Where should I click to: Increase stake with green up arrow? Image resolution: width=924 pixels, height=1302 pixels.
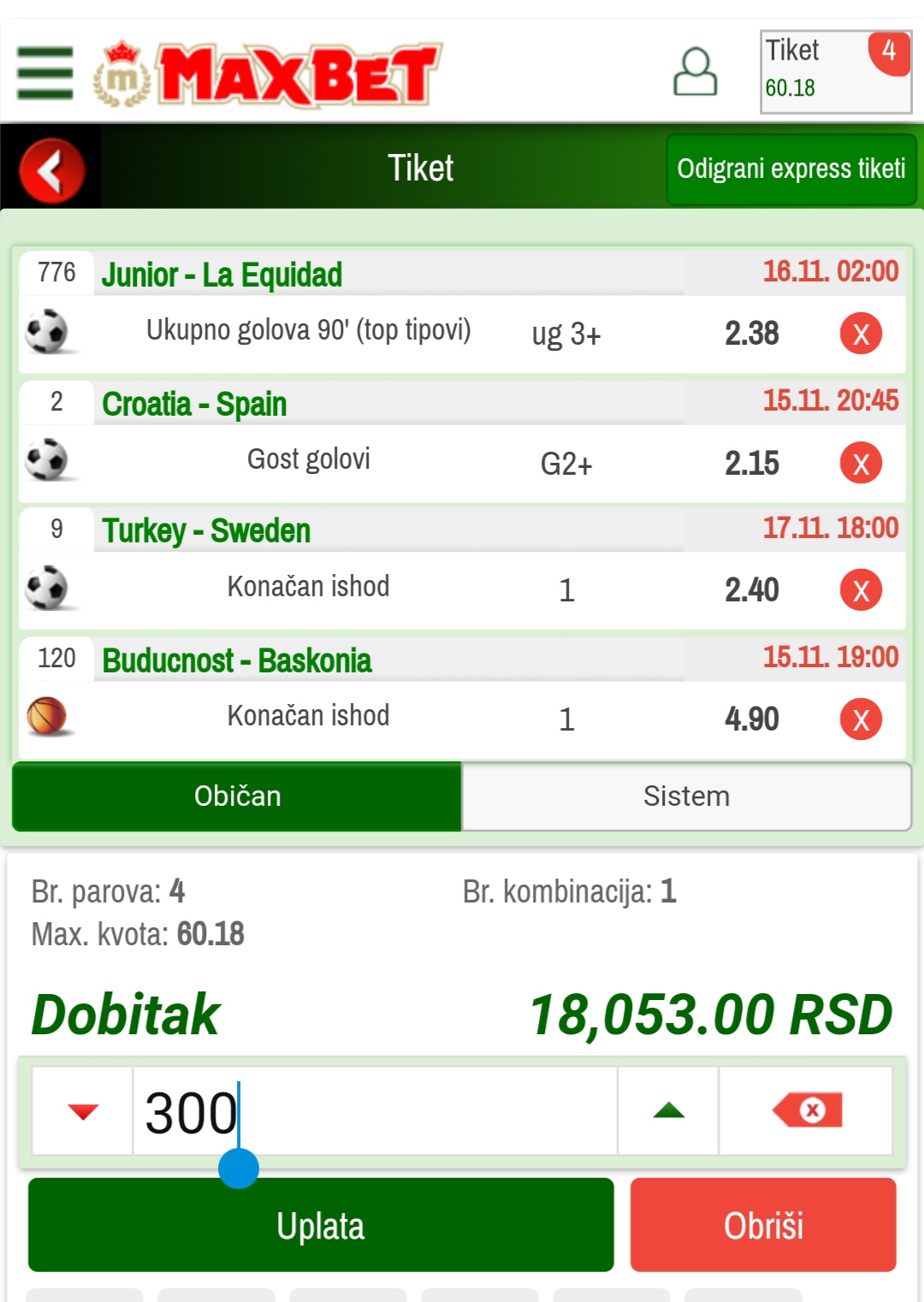[668, 1111]
